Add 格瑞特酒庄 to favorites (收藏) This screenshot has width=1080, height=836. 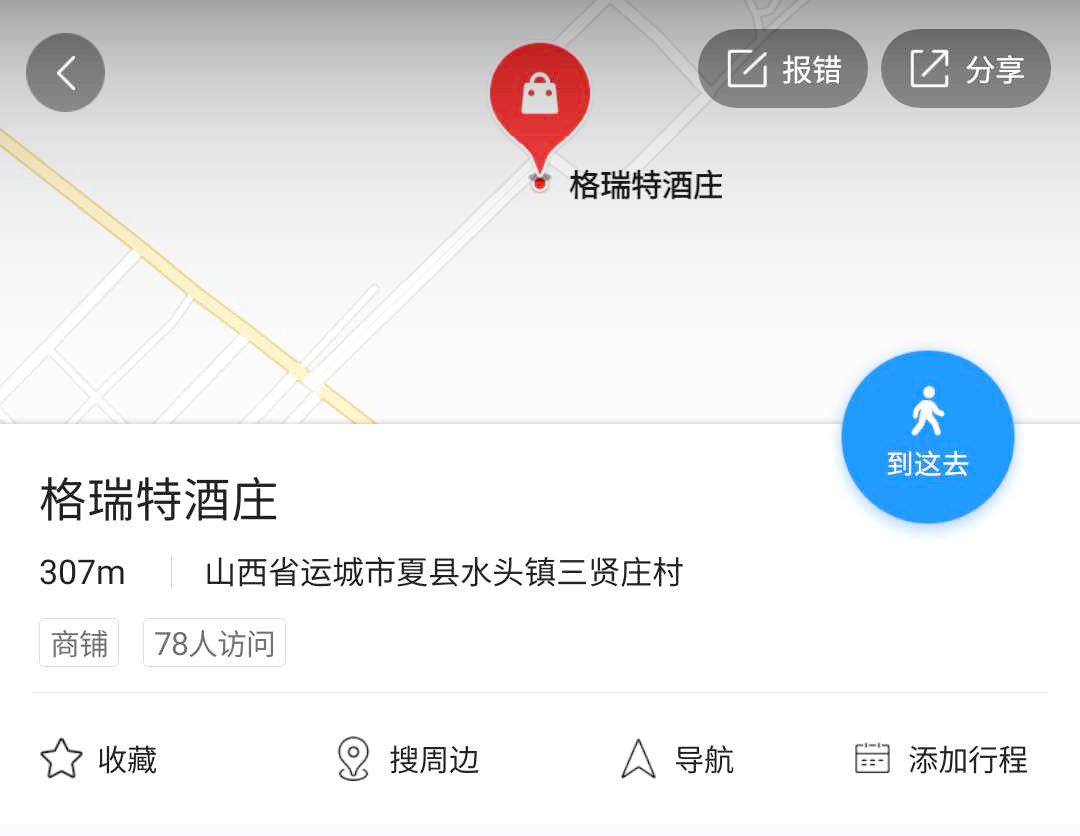pos(98,760)
